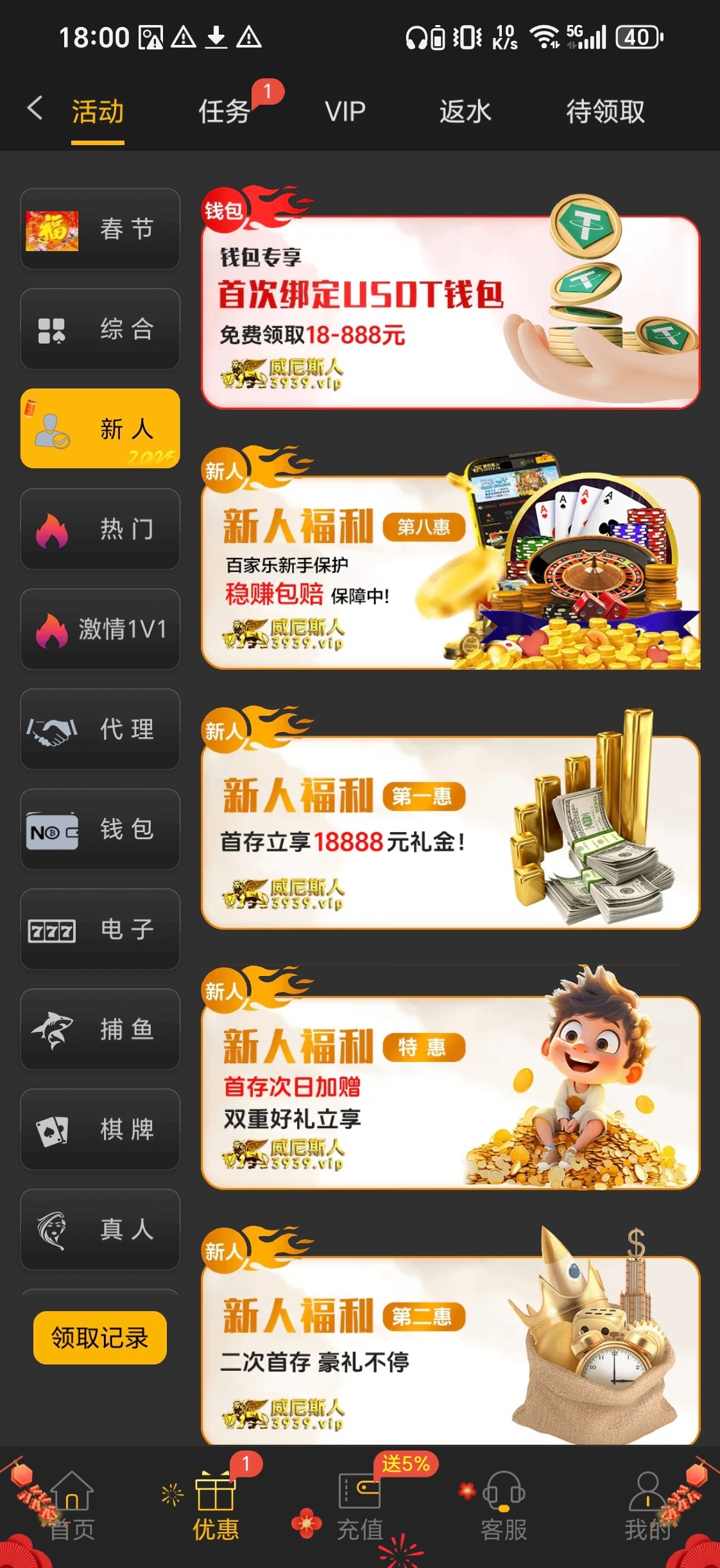
Task: Open the 充值 bottom tab
Action: 360,1506
